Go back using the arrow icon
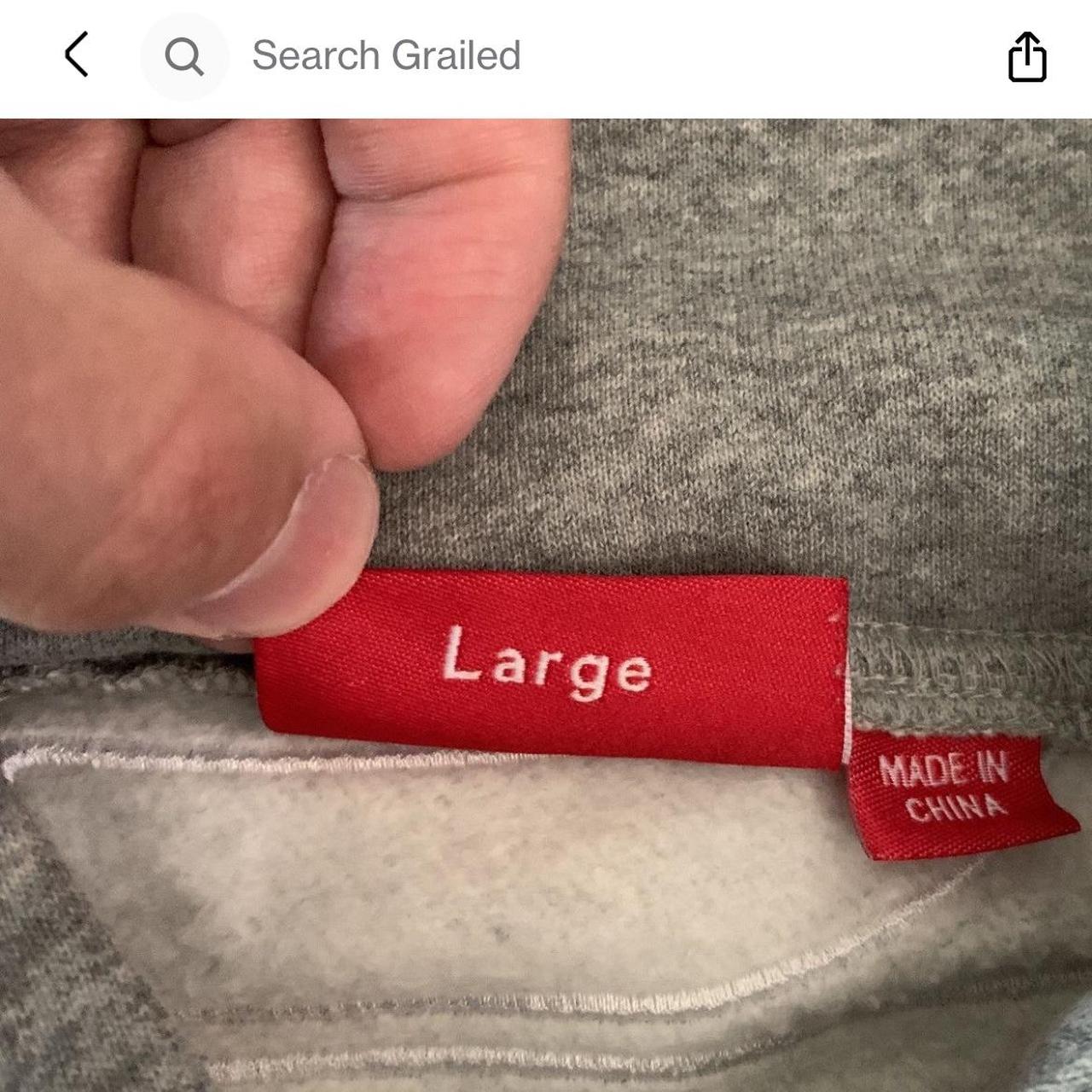 (x=77, y=55)
